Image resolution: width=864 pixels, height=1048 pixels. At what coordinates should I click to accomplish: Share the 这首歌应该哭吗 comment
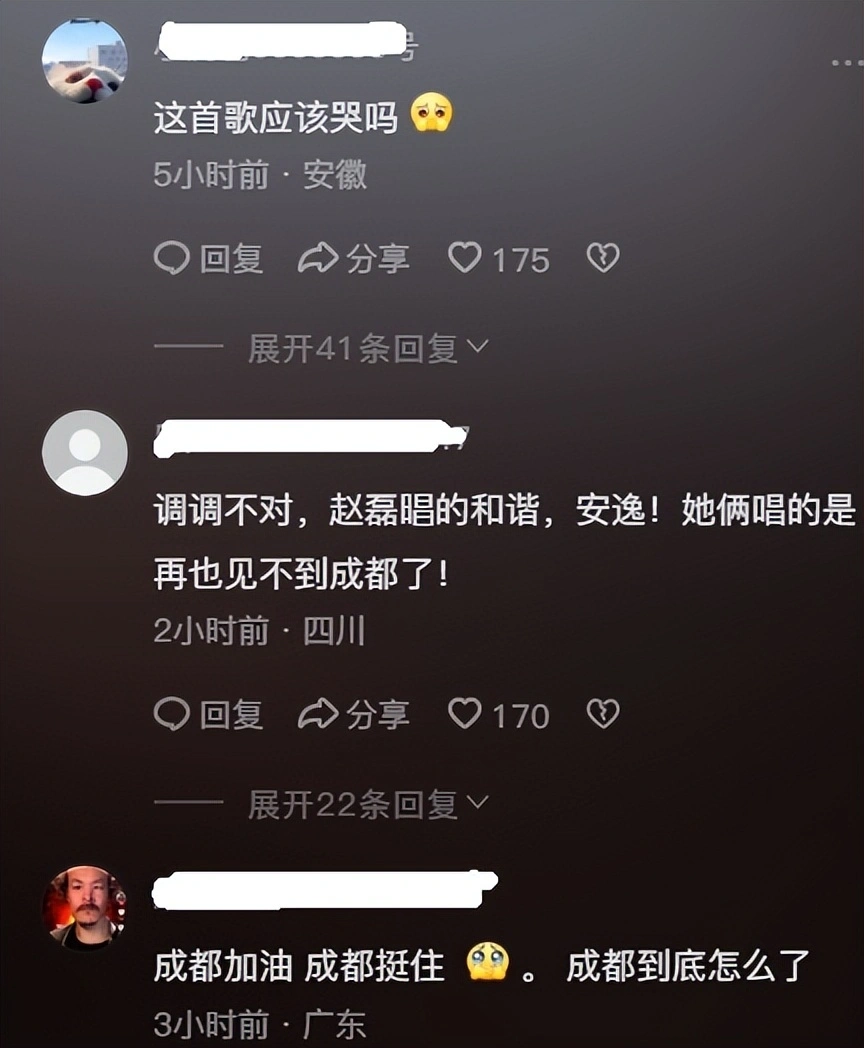[354, 260]
